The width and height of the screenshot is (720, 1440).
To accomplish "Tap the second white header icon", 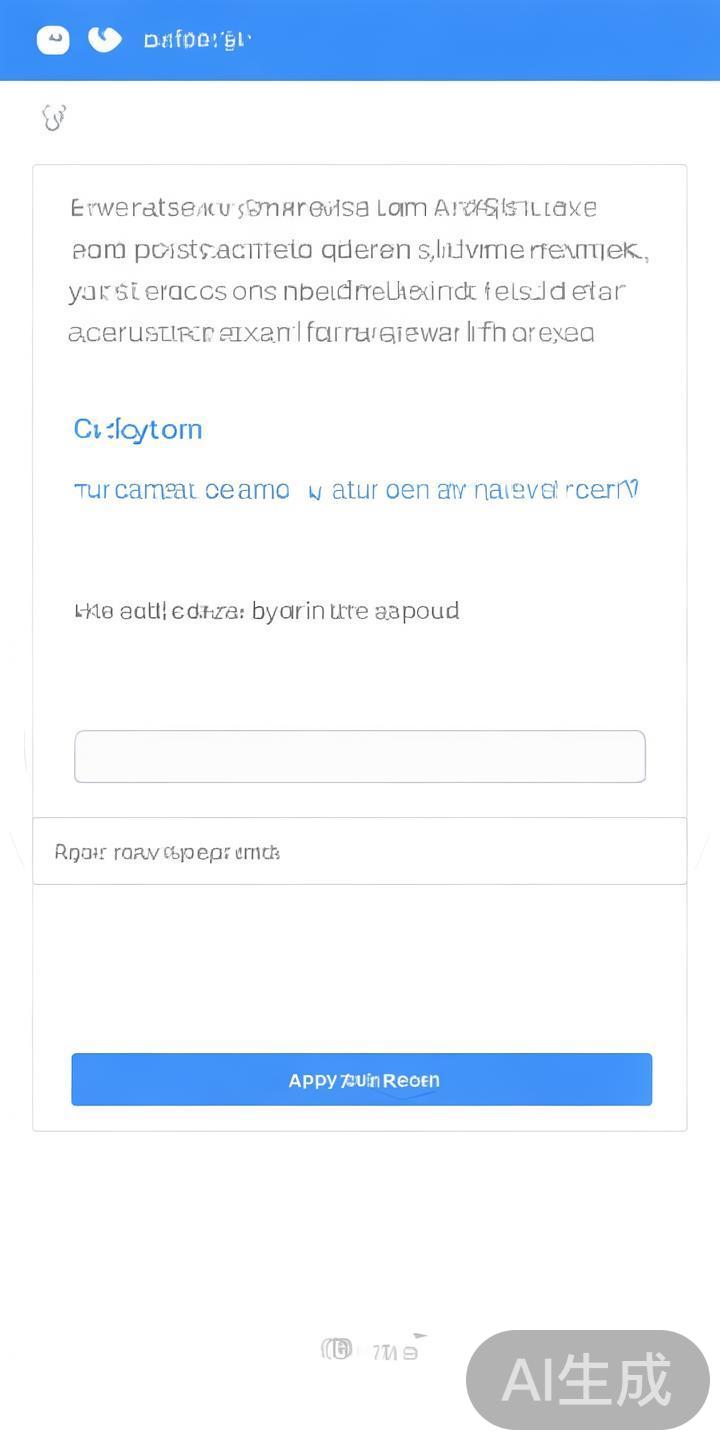I will coord(104,39).
